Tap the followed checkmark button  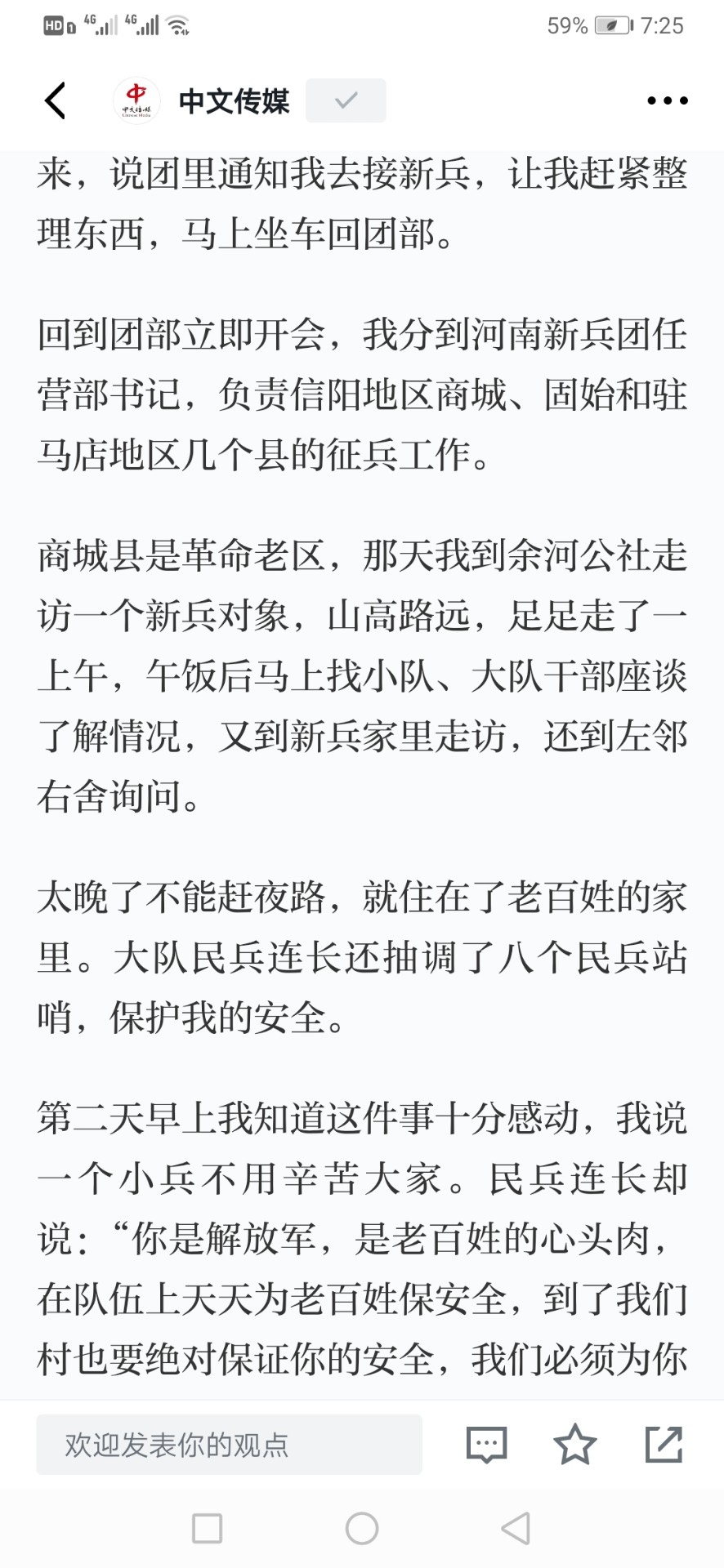pos(346,100)
